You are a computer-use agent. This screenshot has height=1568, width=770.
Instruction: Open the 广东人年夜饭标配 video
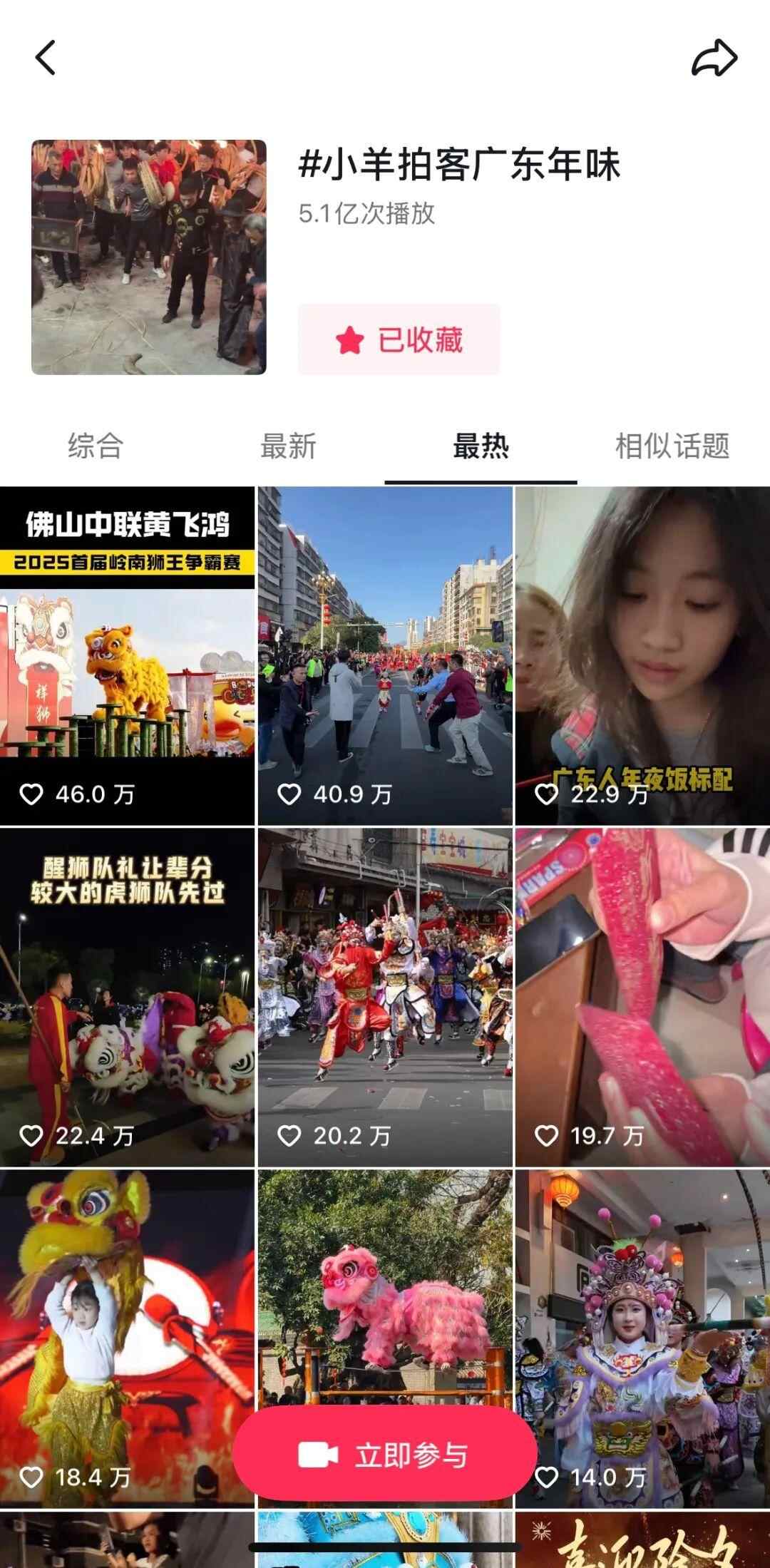pos(642,656)
